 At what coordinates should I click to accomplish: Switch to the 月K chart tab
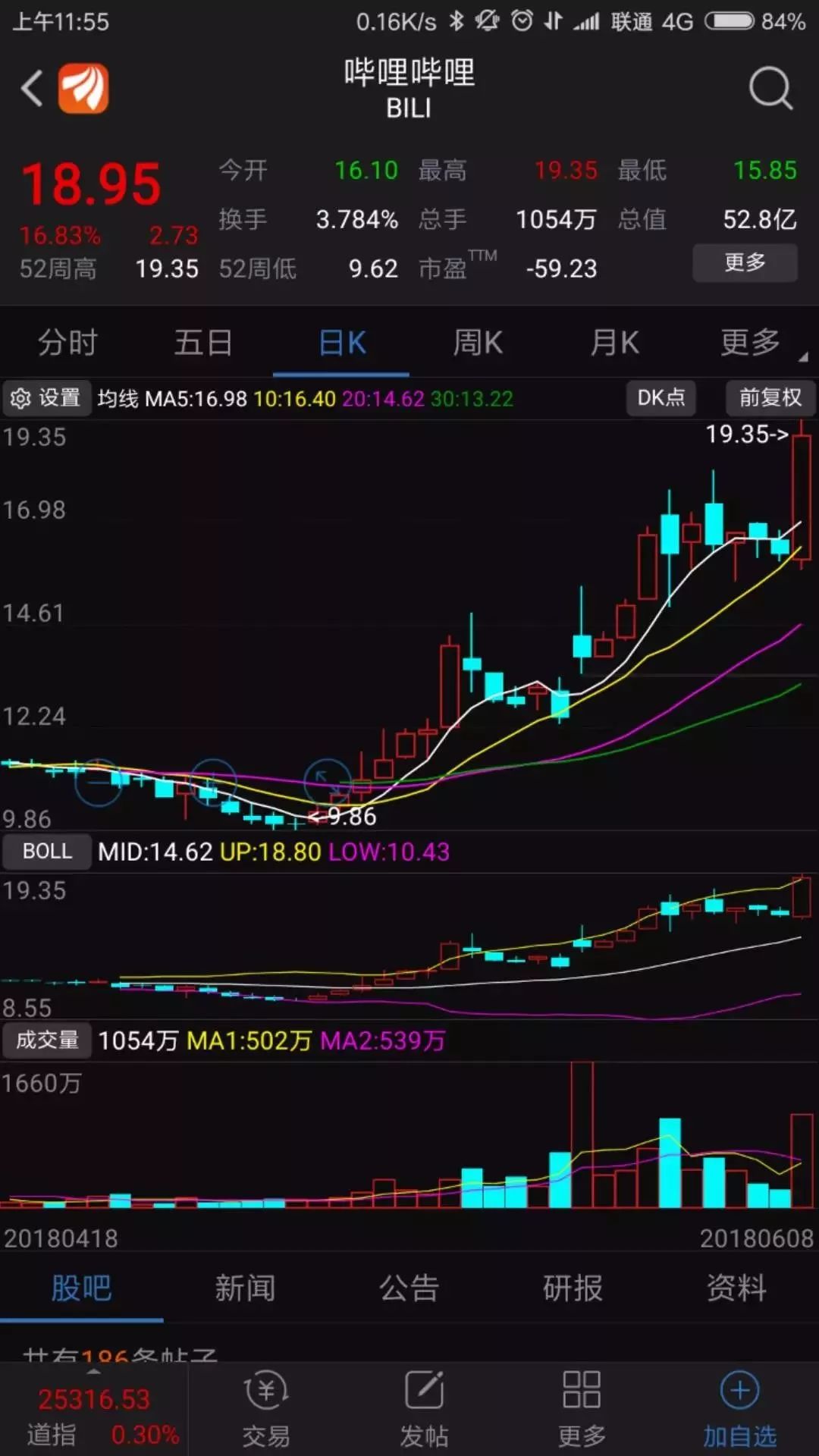613,343
